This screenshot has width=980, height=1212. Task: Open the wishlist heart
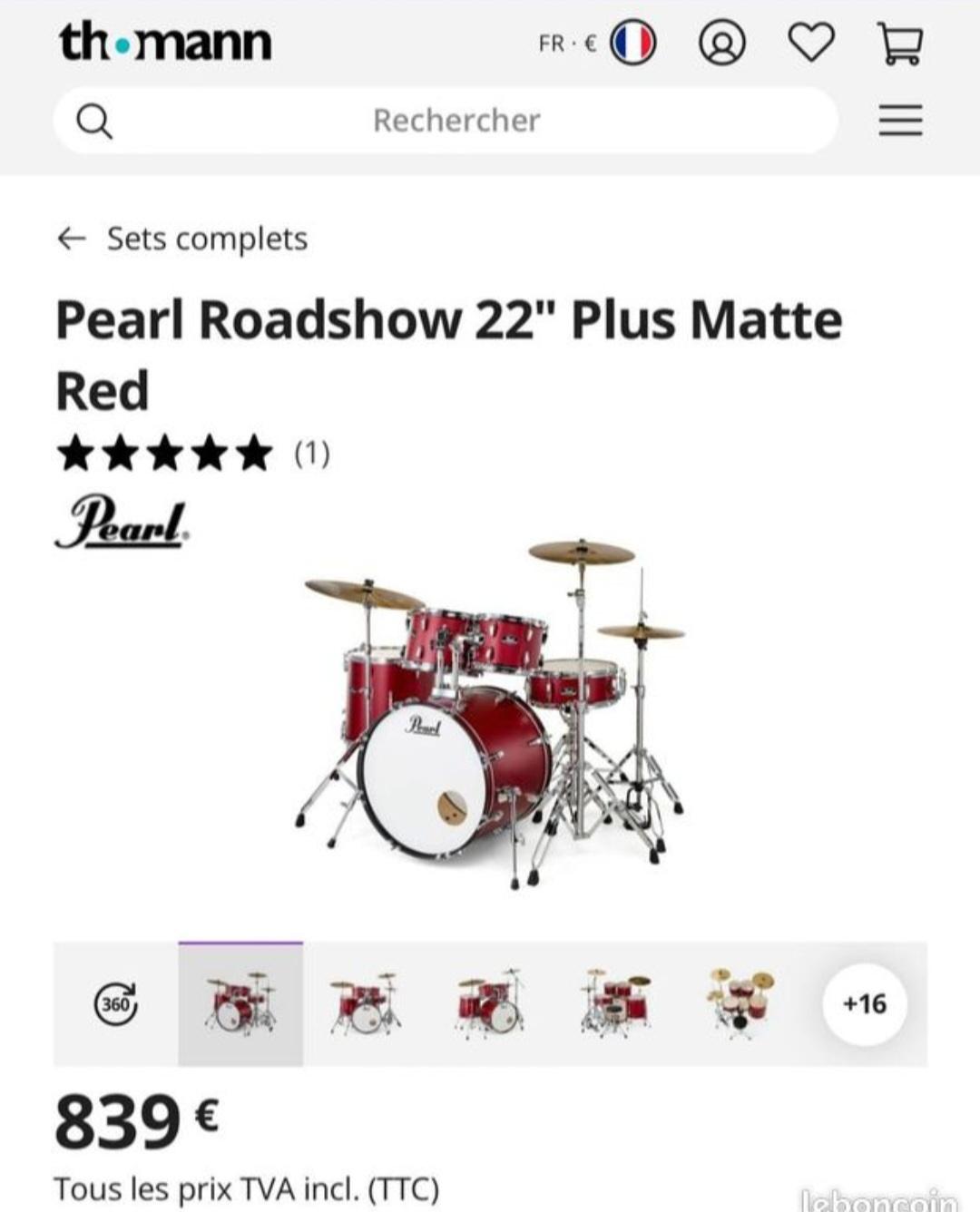pyautogui.click(x=810, y=44)
